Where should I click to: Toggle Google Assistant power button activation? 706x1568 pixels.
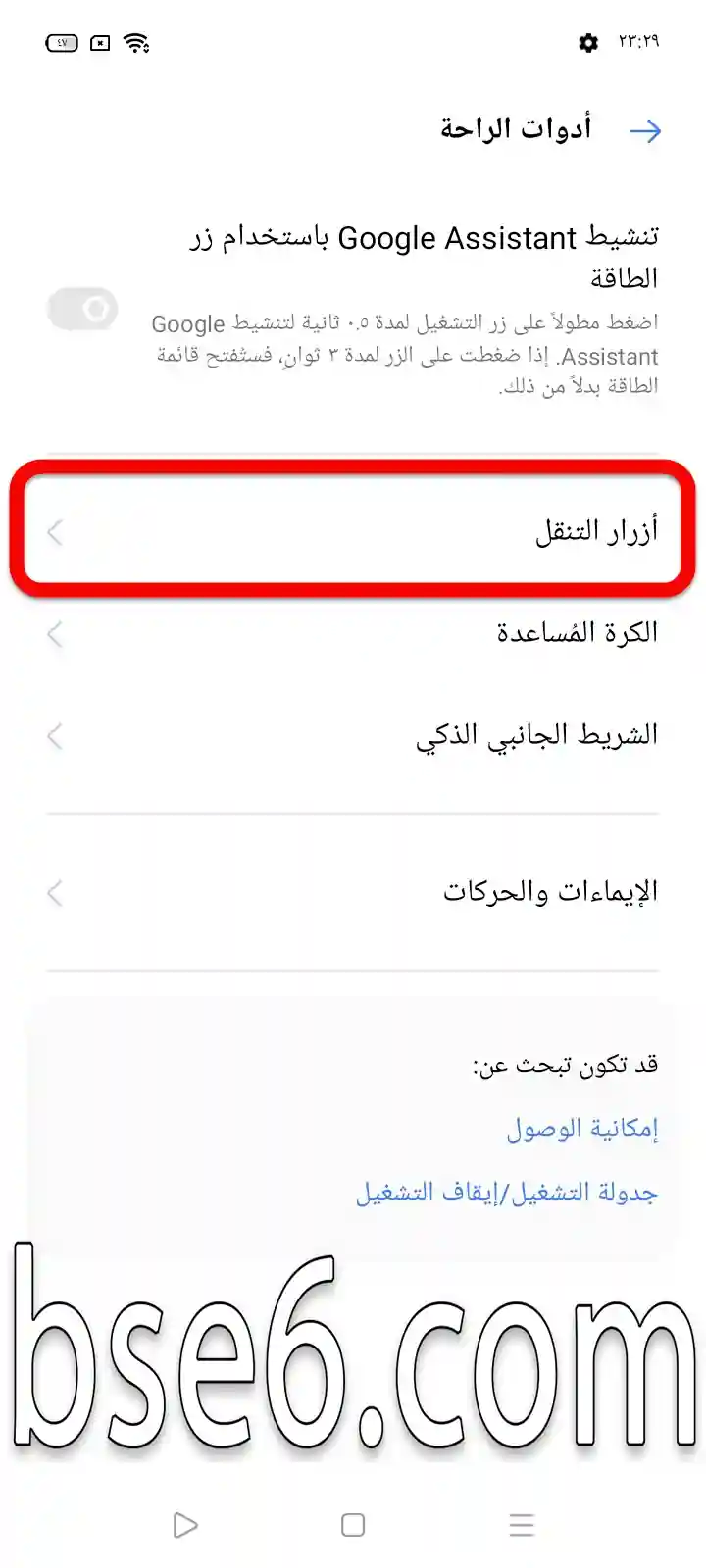coord(82,310)
